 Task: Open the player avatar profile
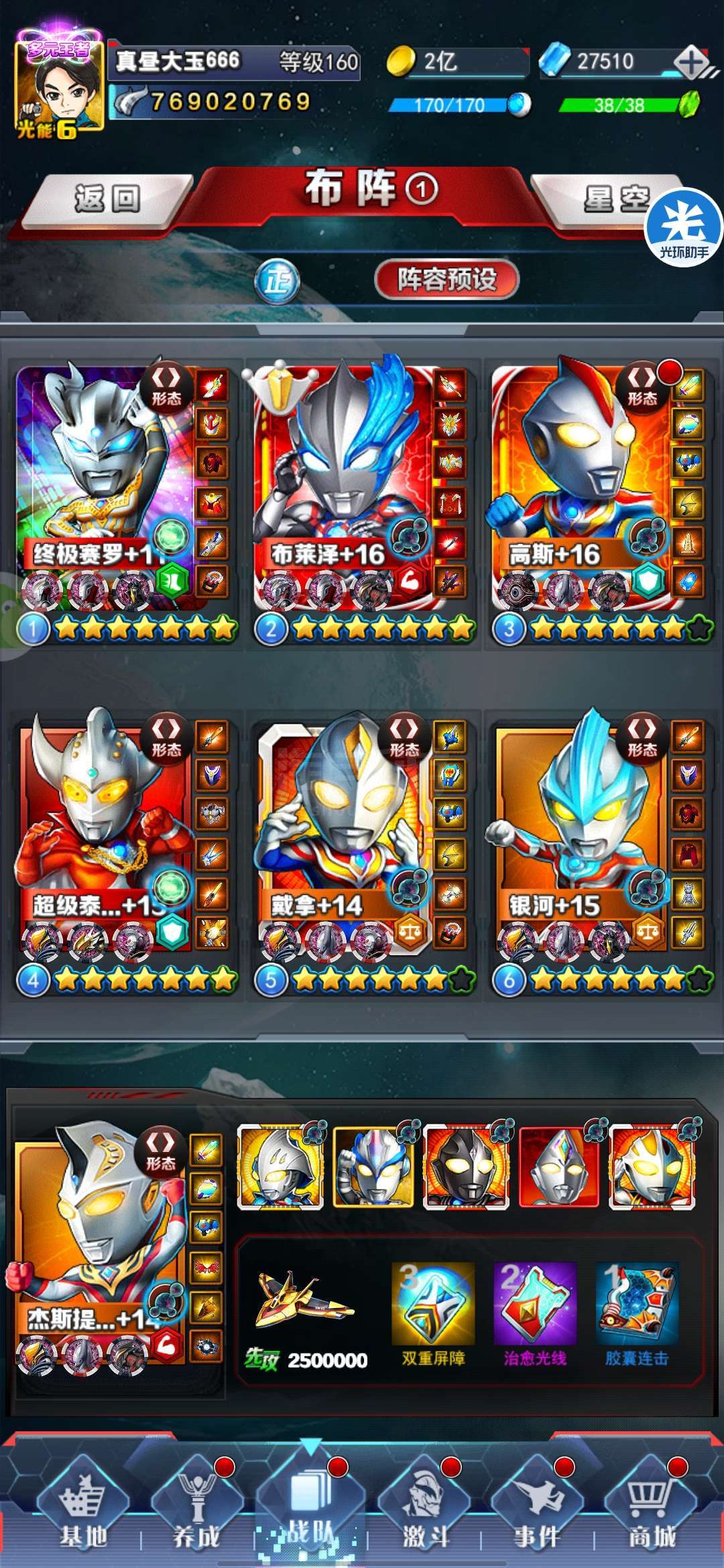coord(59,84)
